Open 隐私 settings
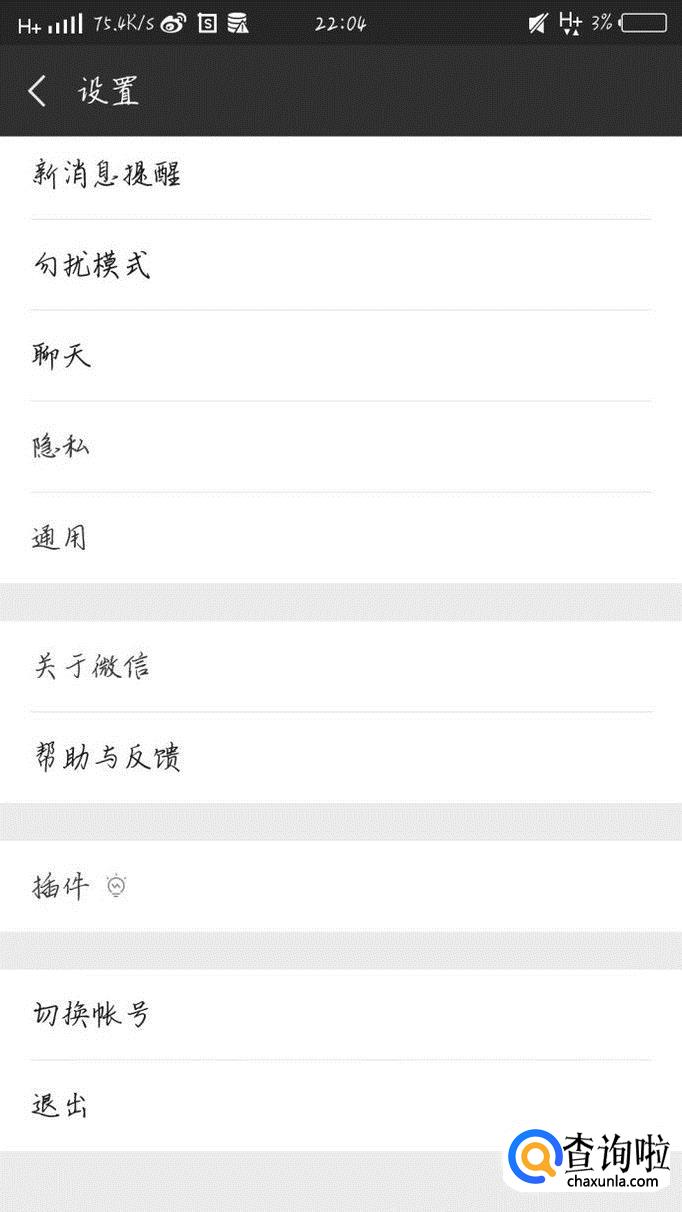The height and width of the screenshot is (1212, 682). point(341,447)
